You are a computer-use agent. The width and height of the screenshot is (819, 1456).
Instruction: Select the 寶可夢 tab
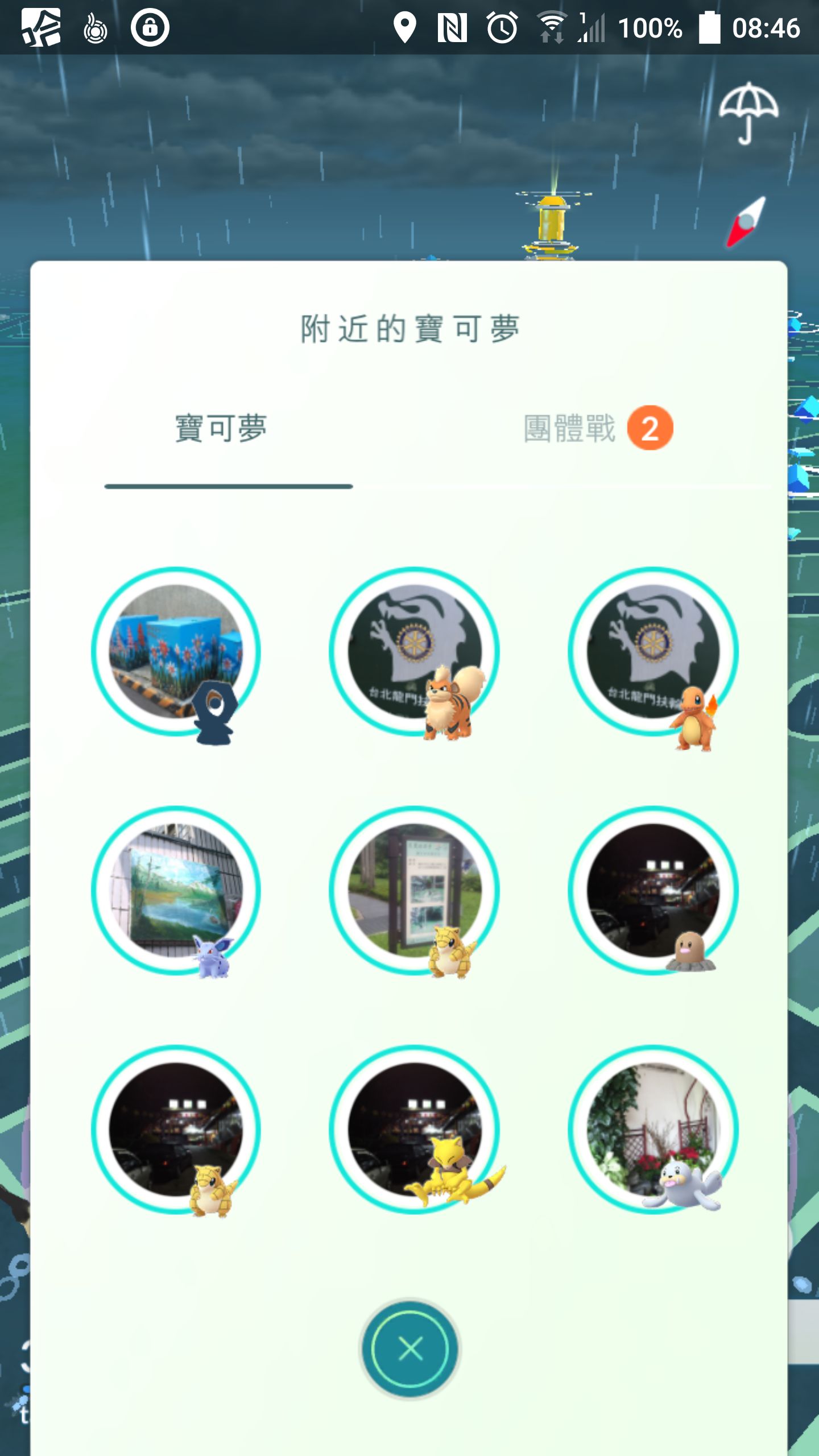[221, 428]
